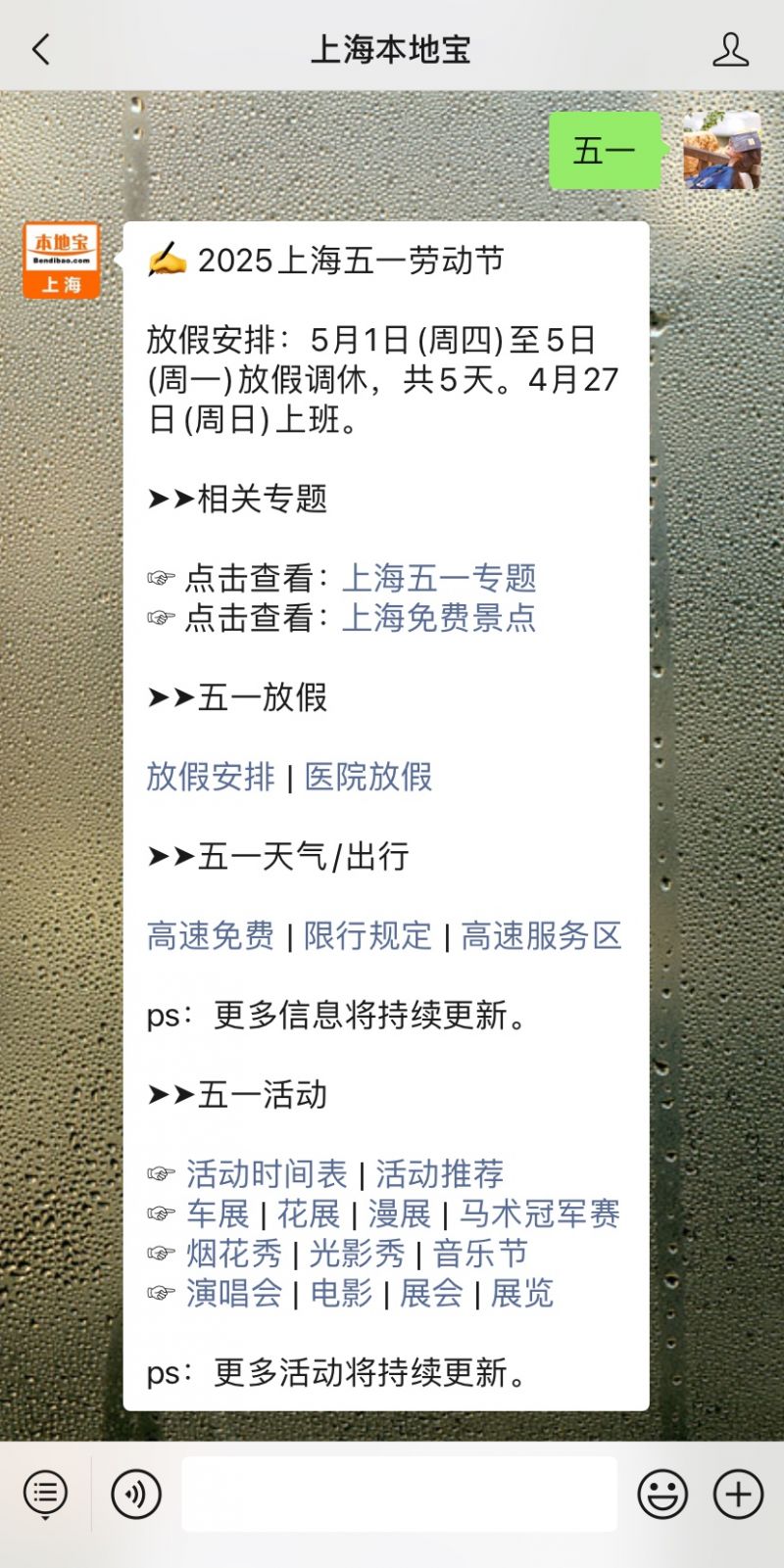Open the 限行规定 link
Screen dimensions: 784x1568
[367, 935]
